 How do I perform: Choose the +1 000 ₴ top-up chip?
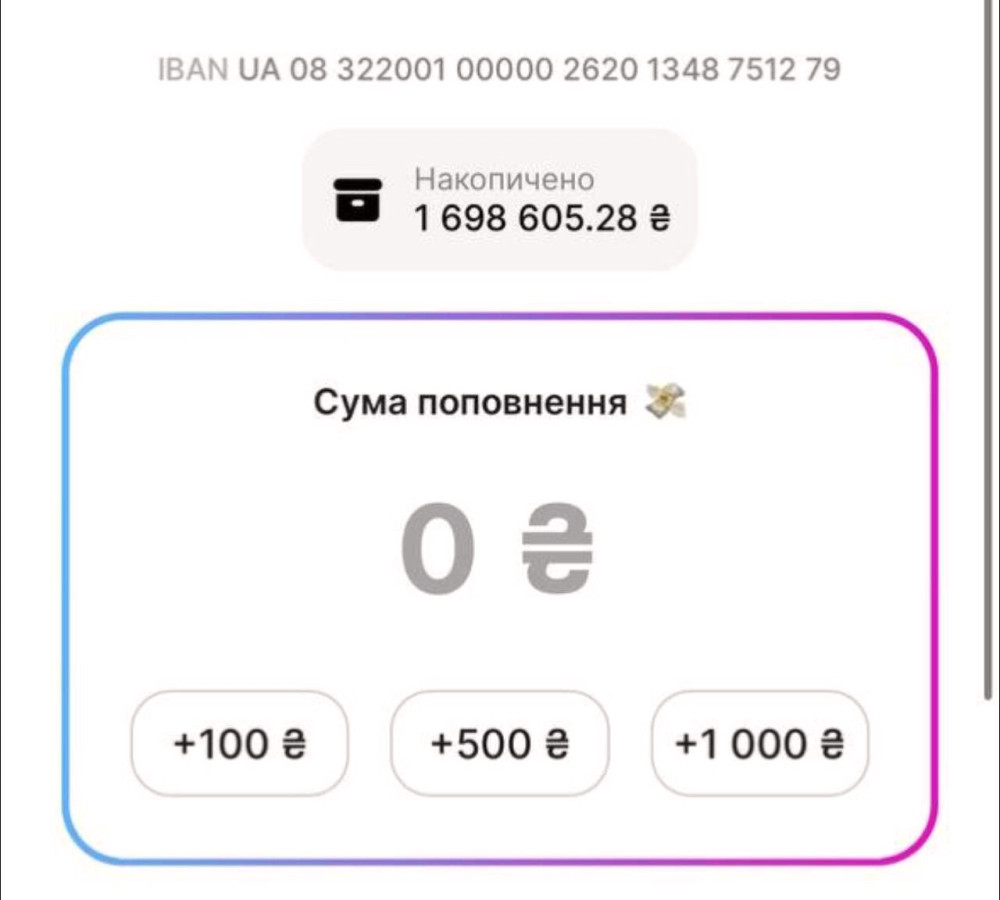click(760, 743)
